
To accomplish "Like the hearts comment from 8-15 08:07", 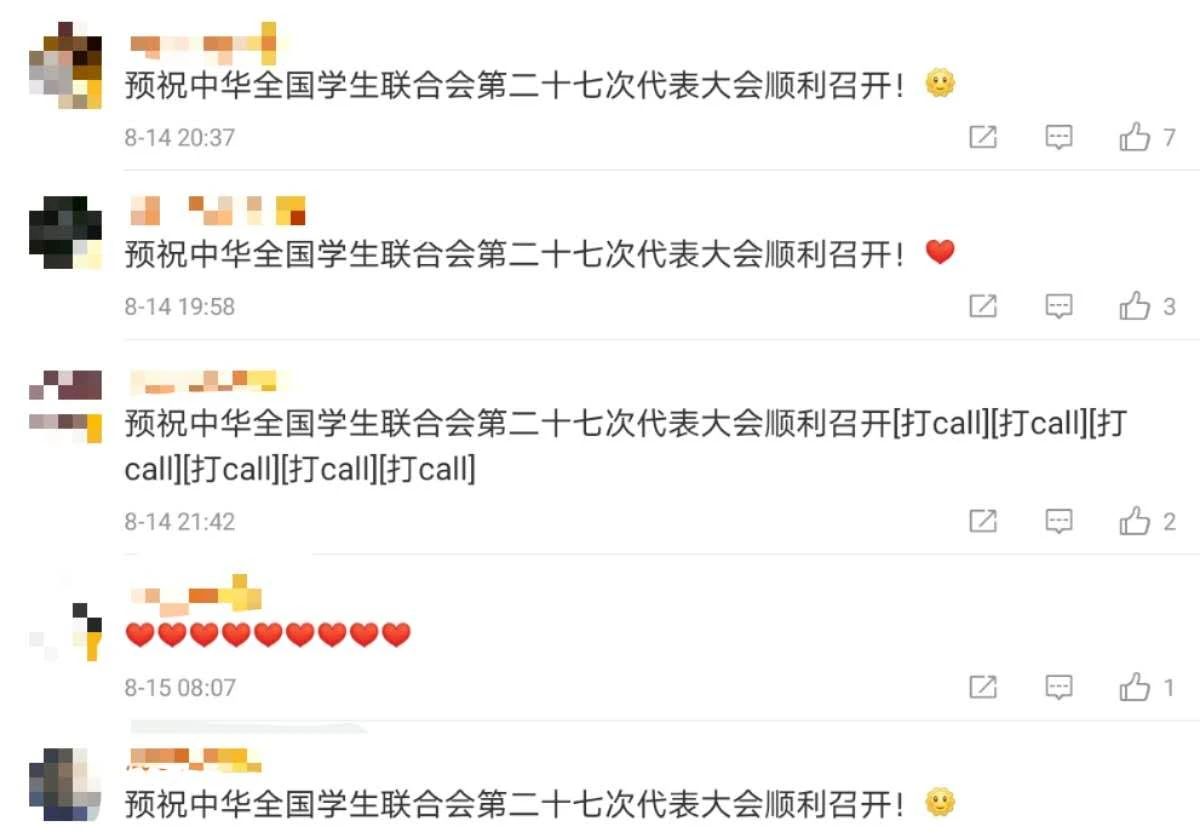I will click(x=1135, y=687).
